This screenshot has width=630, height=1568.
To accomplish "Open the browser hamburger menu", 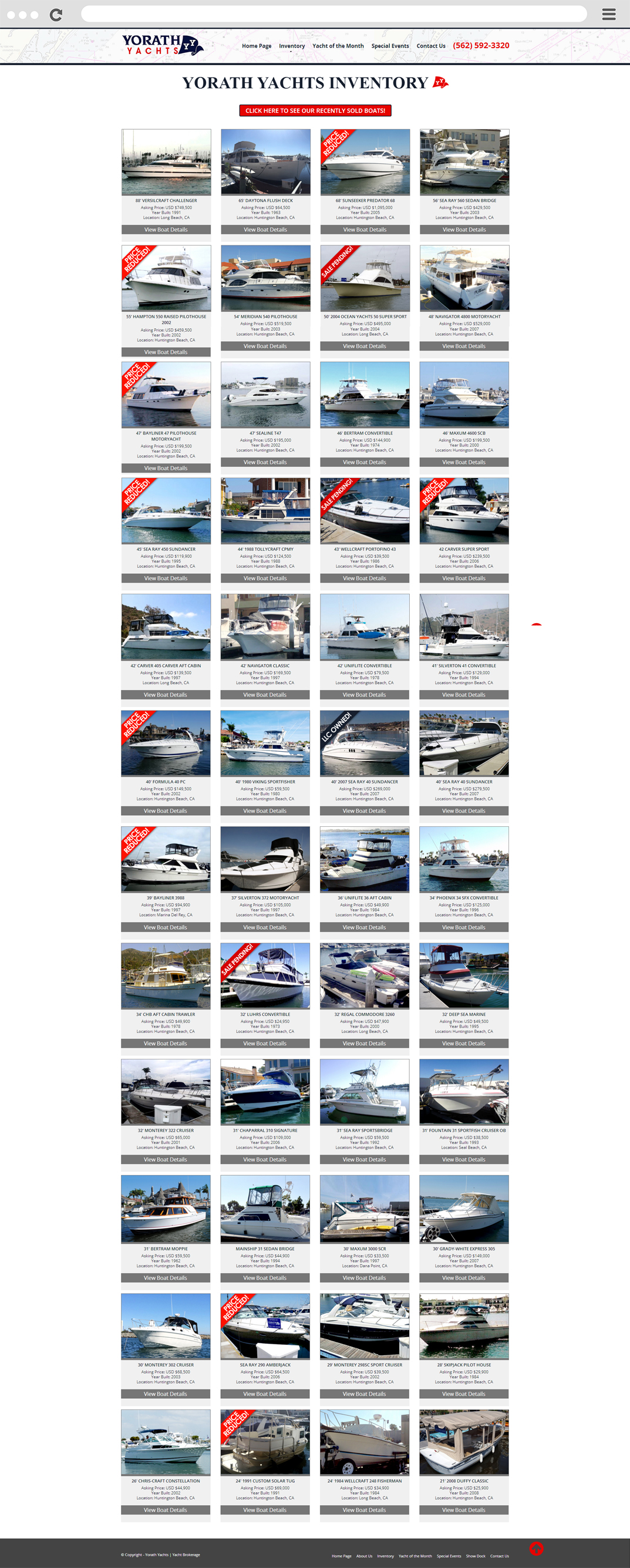I will tap(609, 15).
